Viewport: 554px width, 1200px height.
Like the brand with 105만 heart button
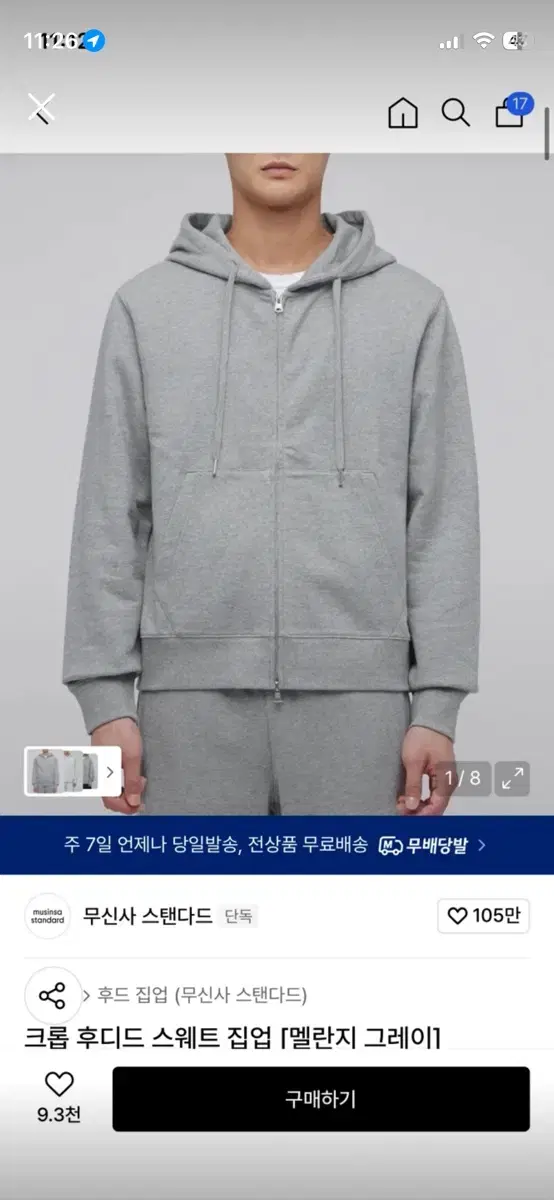pyautogui.click(x=484, y=916)
